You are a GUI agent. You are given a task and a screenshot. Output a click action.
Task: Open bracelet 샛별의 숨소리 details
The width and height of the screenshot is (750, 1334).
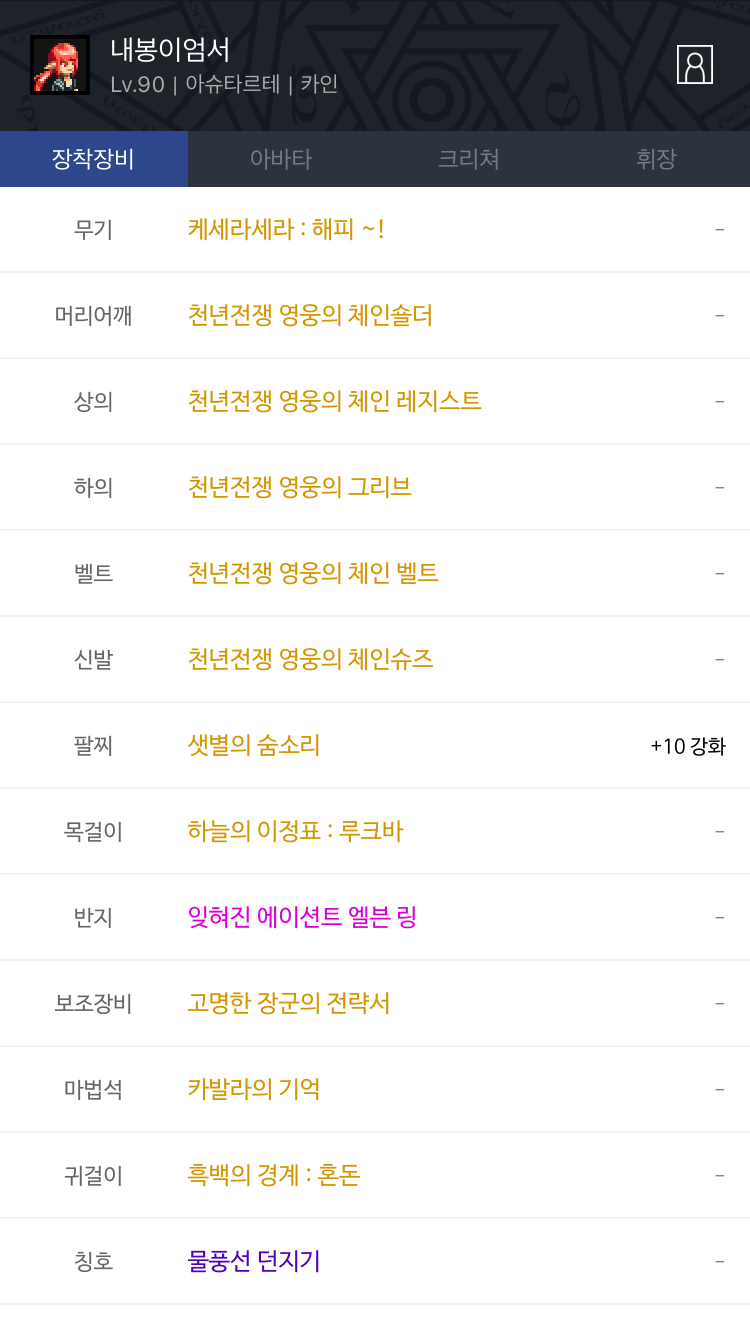click(x=254, y=746)
